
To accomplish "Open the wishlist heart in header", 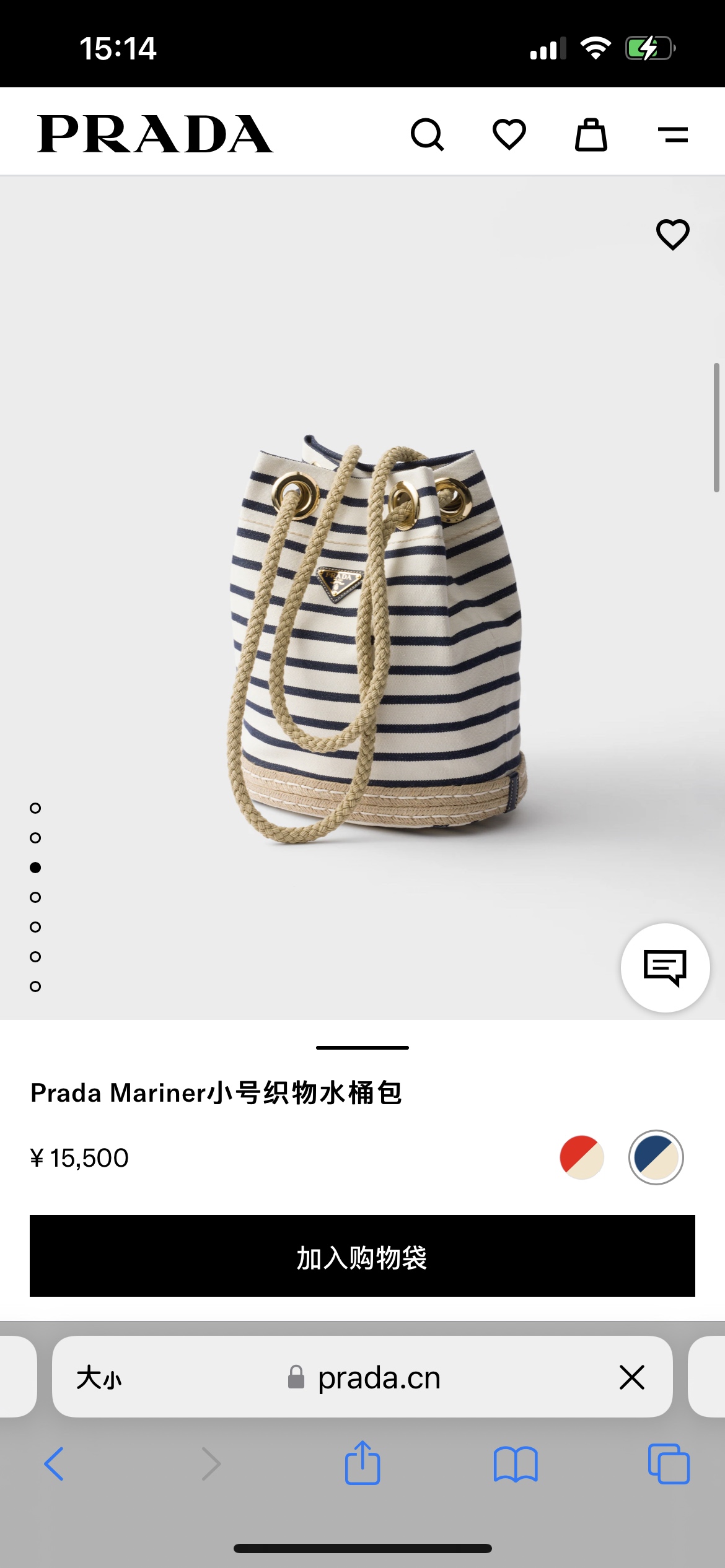I will pyautogui.click(x=509, y=134).
